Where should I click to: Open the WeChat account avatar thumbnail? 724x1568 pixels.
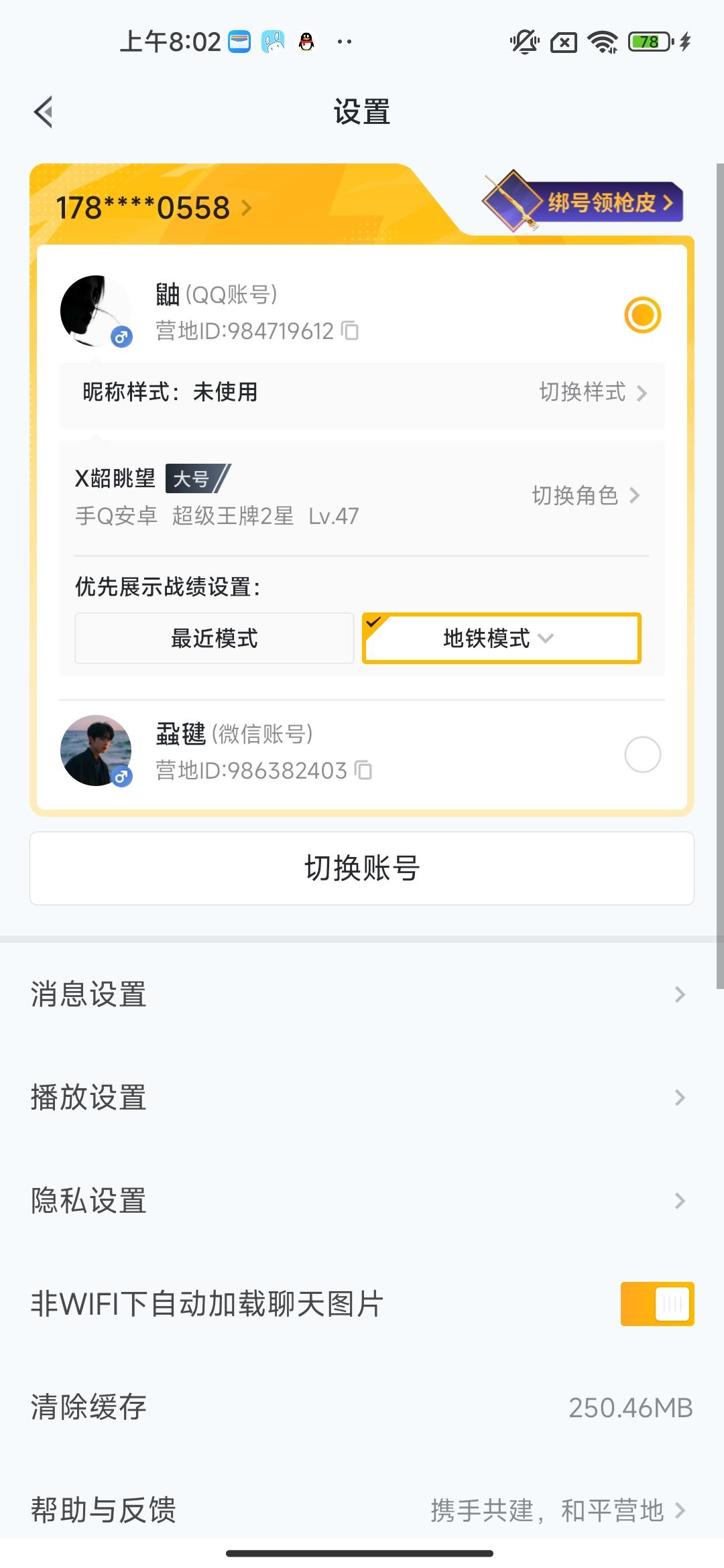tap(95, 749)
